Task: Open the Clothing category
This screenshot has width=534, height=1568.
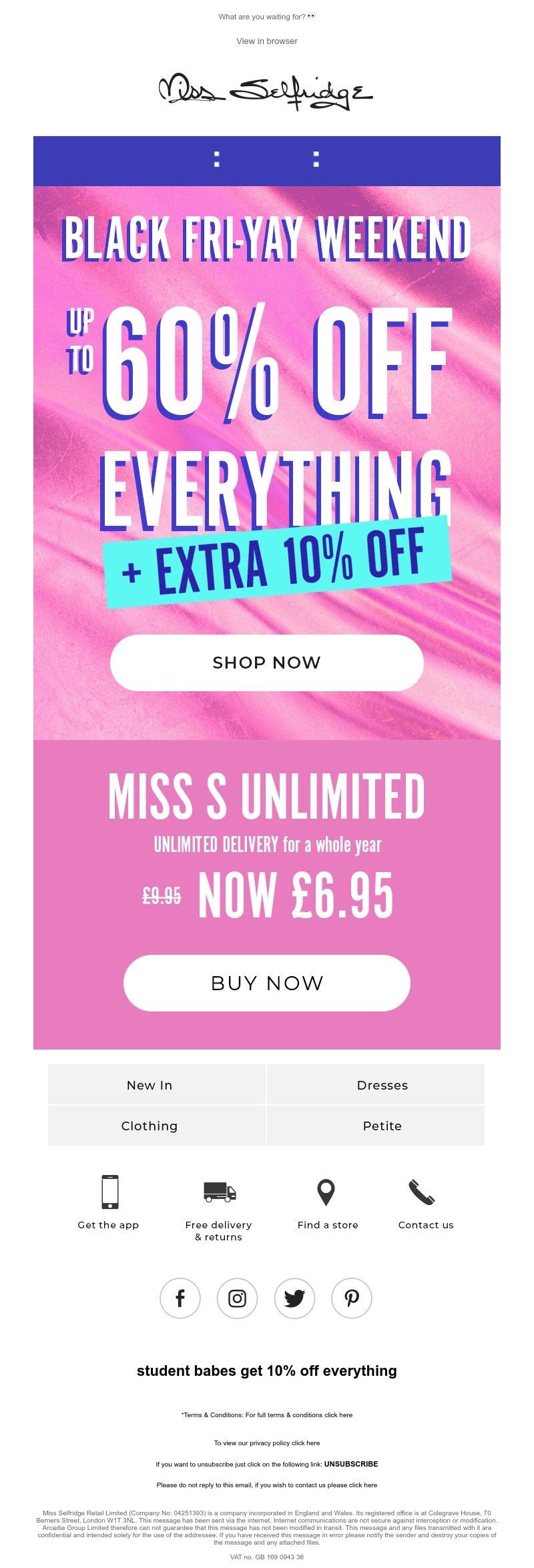Action: tap(150, 1126)
